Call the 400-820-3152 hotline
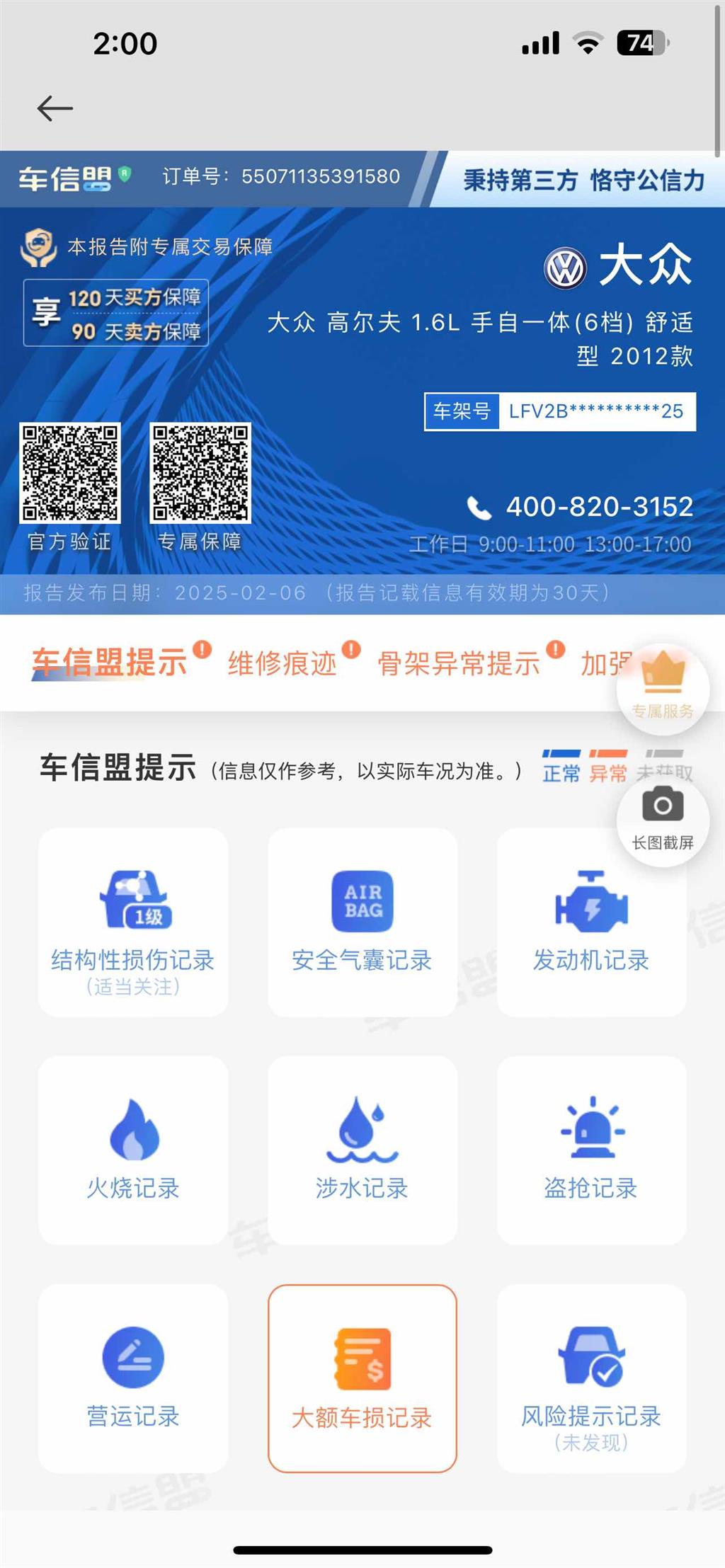 click(581, 507)
